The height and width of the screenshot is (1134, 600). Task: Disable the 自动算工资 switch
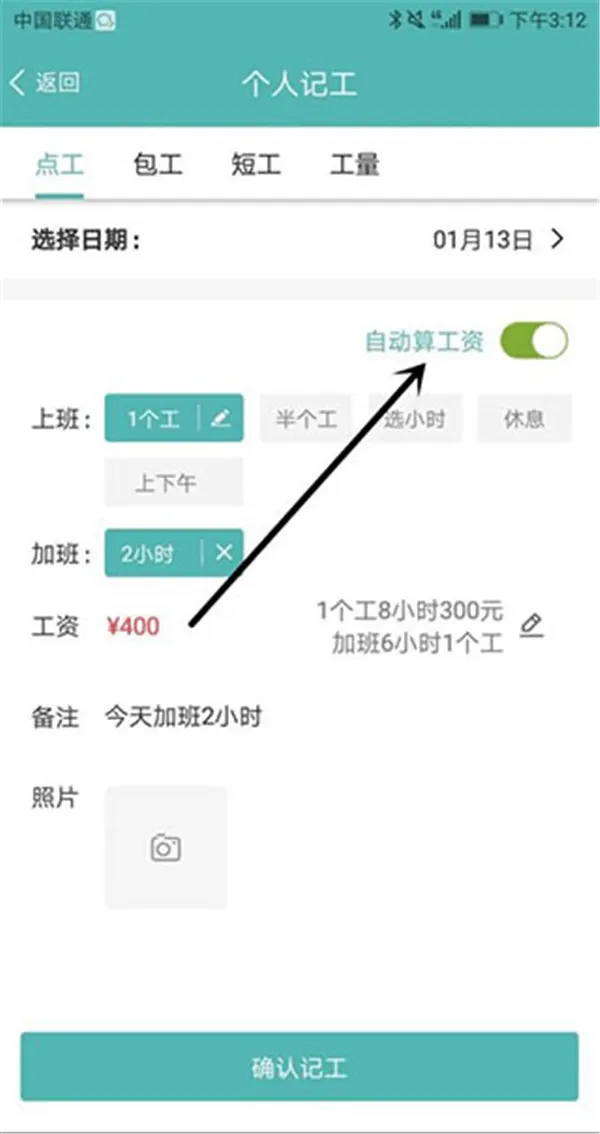[x=534, y=341]
